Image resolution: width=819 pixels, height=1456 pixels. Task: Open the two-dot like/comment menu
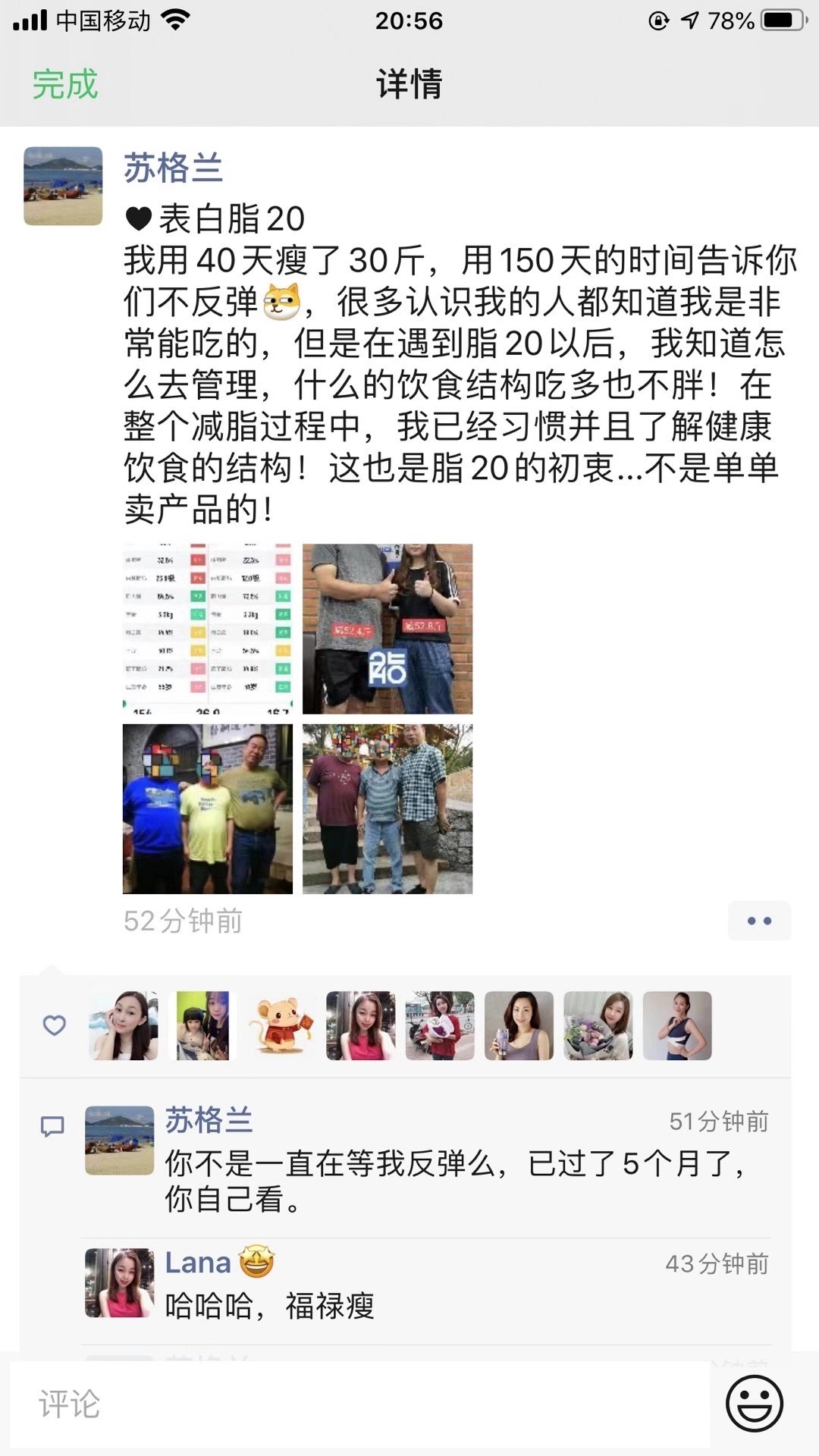tap(759, 921)
